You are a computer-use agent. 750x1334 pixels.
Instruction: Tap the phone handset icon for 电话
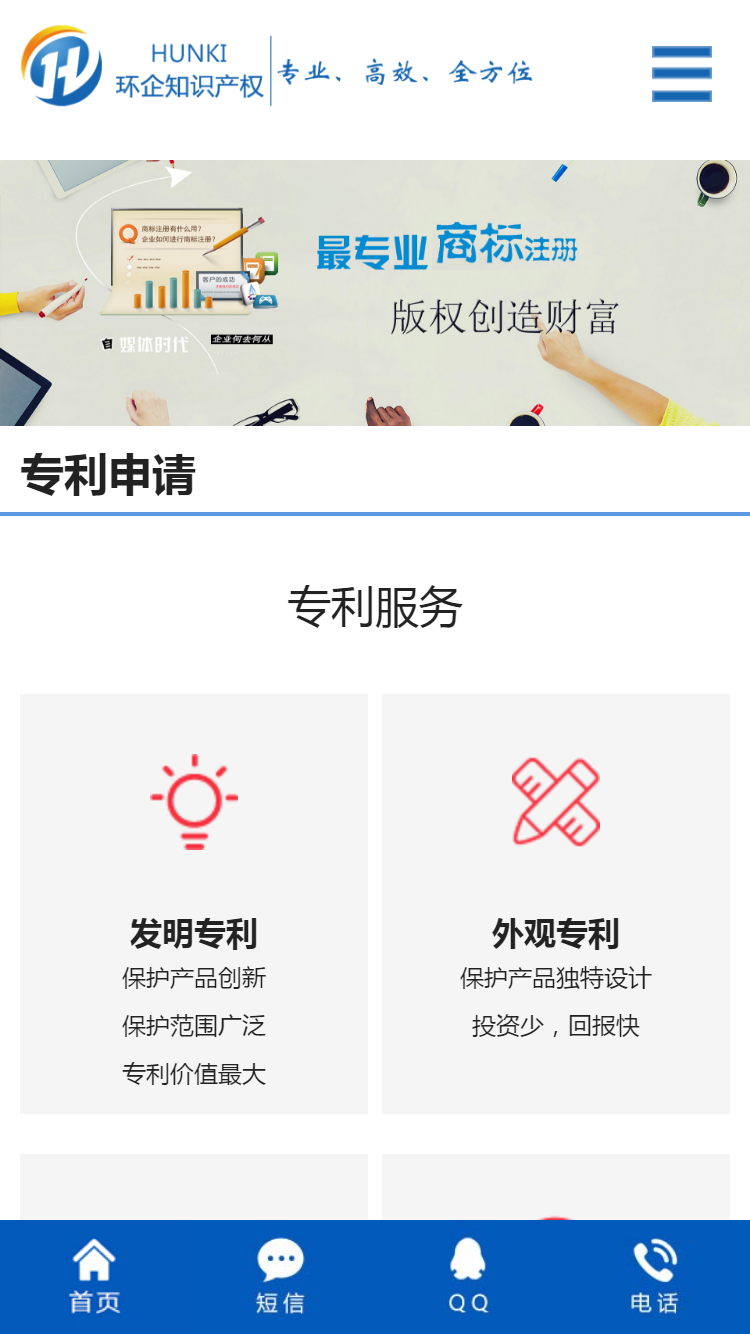point(655,1258)
